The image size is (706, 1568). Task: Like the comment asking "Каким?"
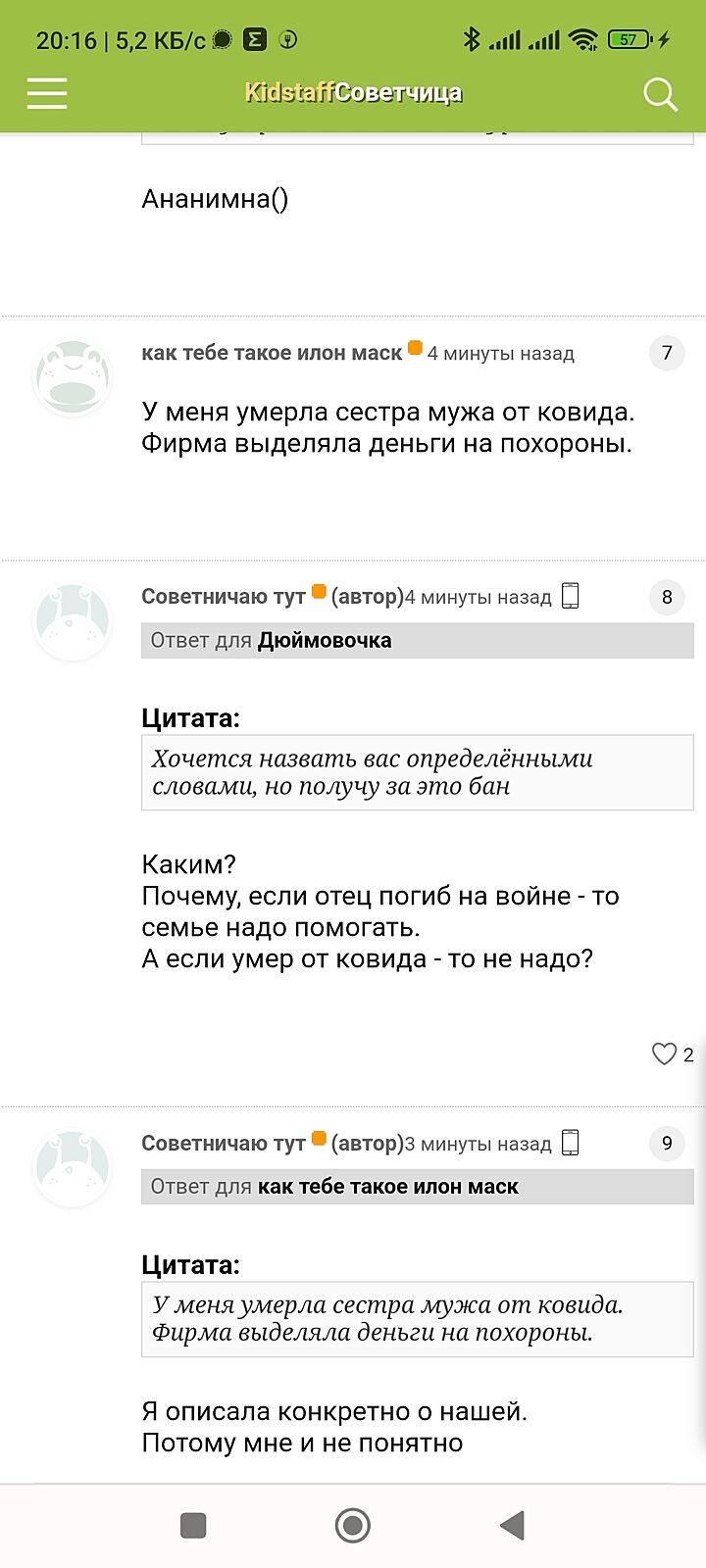pyautogui.click(x=664, y=1053)
